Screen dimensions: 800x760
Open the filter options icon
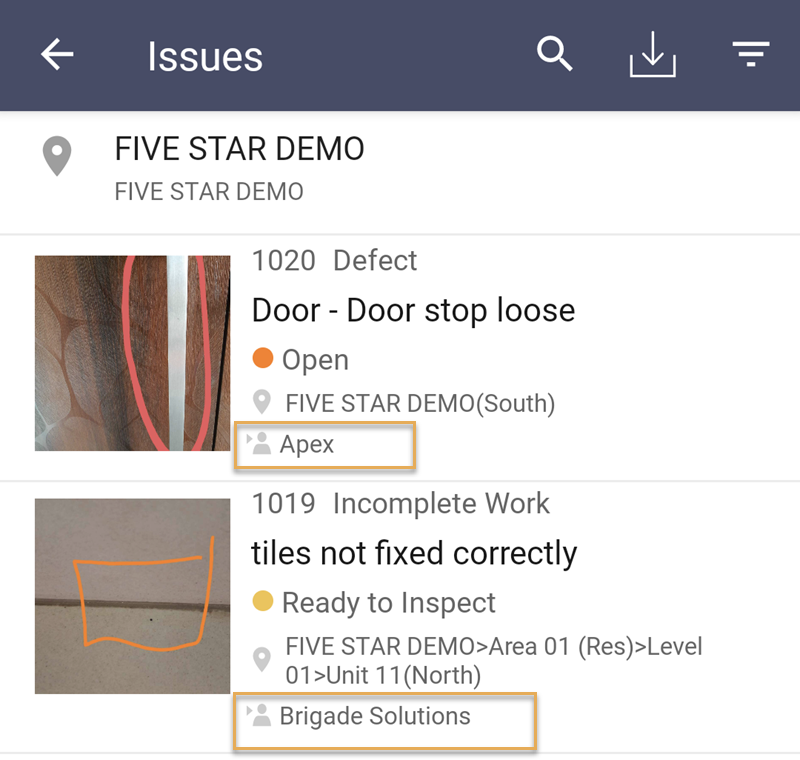coord(750,55)
